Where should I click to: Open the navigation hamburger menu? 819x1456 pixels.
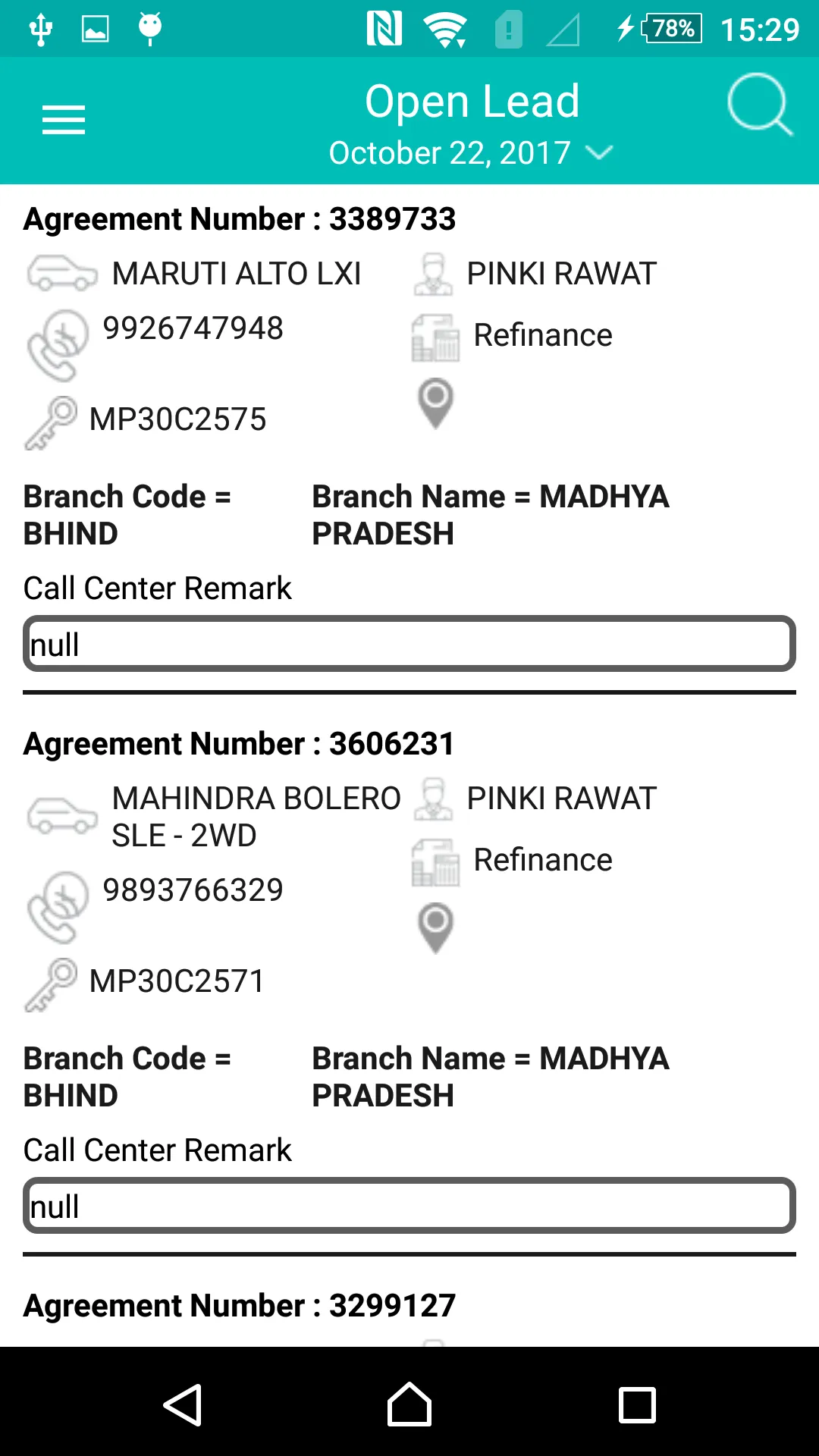[63, 120]
